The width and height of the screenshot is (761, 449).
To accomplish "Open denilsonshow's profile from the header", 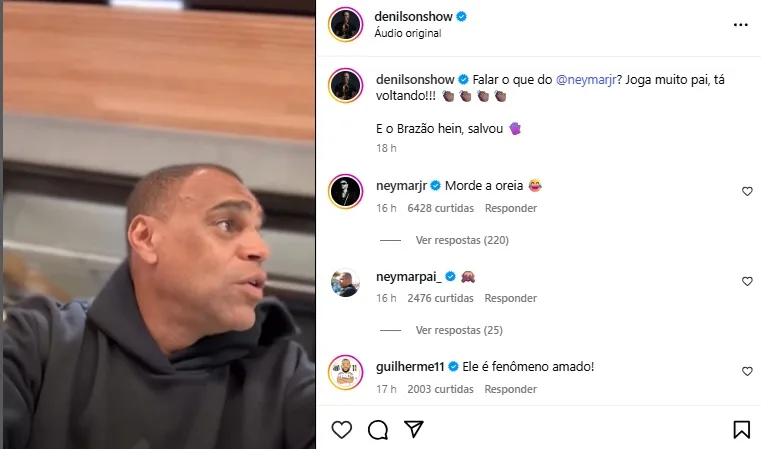I will tap(414, 17).
